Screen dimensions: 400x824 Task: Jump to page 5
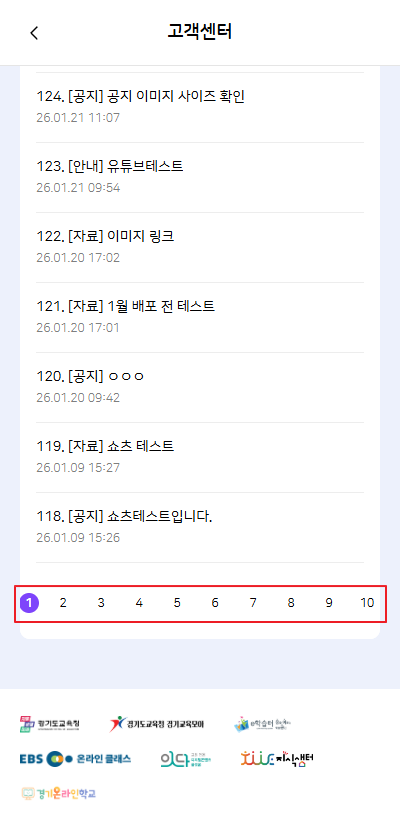(177, 603)
